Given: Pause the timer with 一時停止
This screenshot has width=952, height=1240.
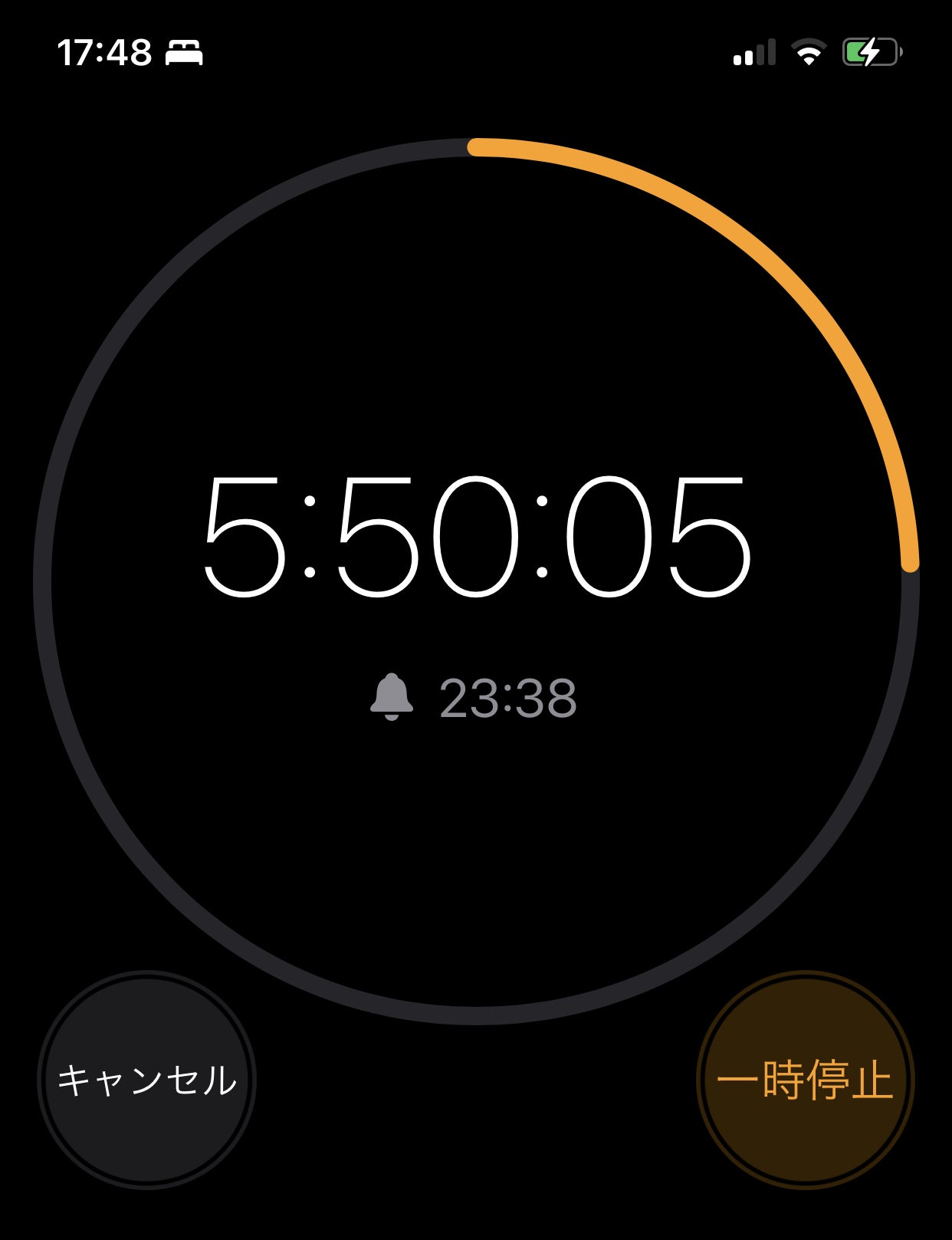Looking at the screenshot, I should 805,1080.
